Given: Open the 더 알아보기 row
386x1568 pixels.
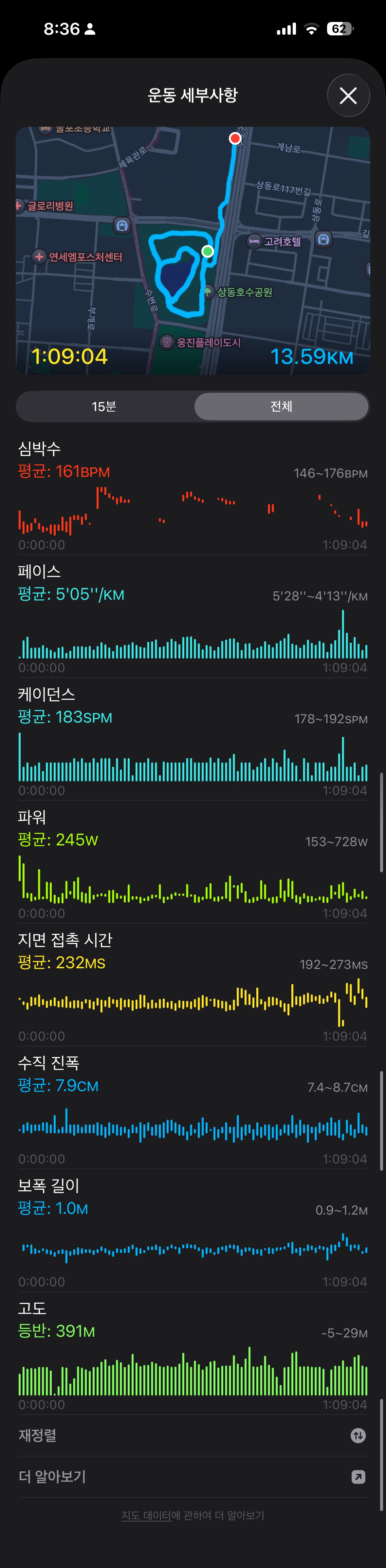Looking at the screenshot, I should [x=193, y=1477].
